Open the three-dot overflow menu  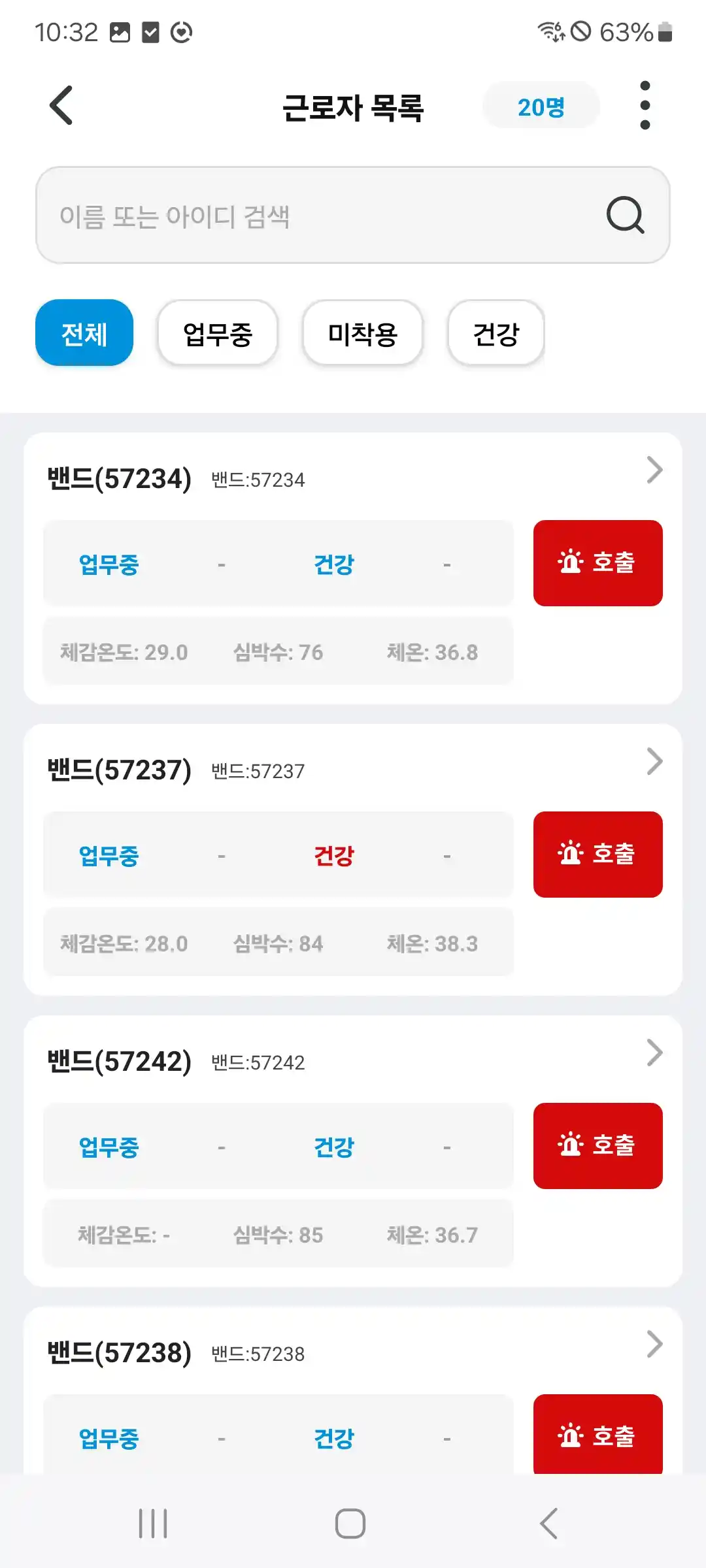coord(645,106)
